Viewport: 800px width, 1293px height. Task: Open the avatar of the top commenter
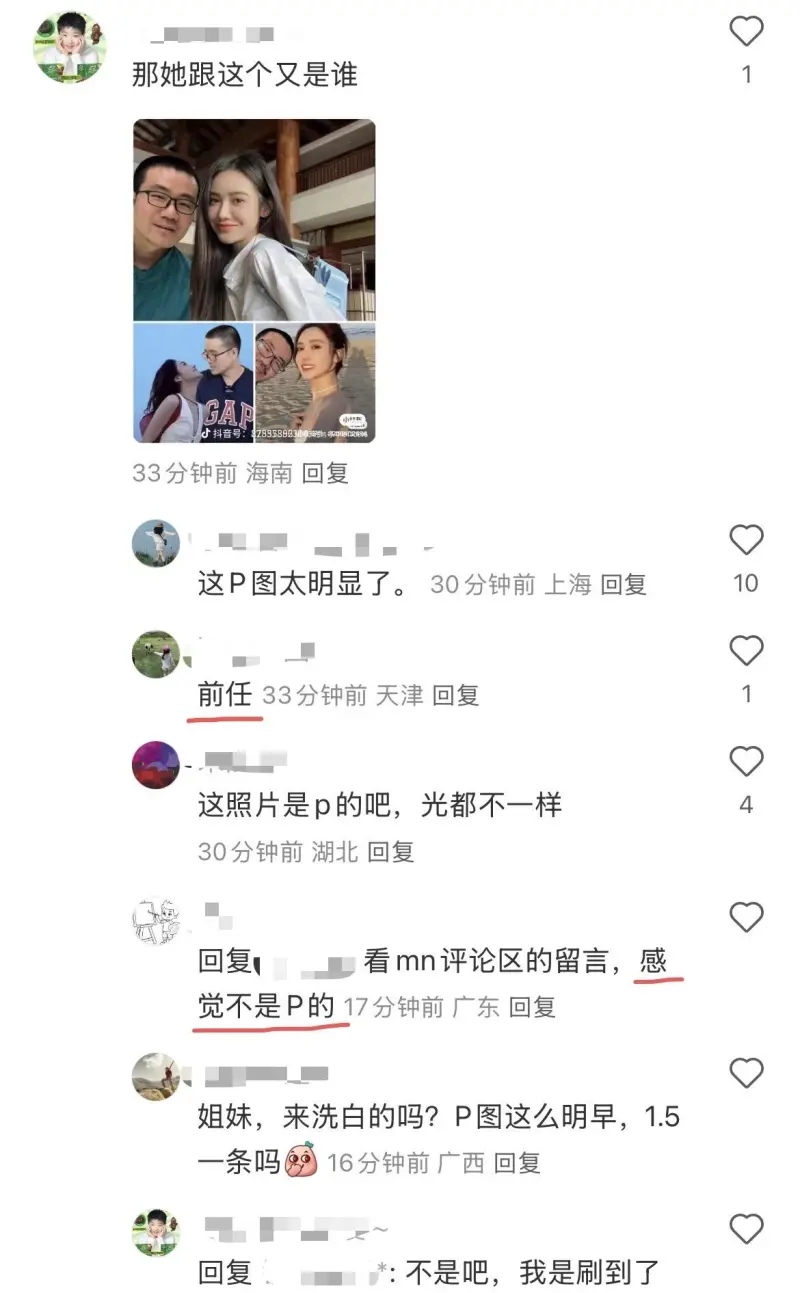pos(70,46)
